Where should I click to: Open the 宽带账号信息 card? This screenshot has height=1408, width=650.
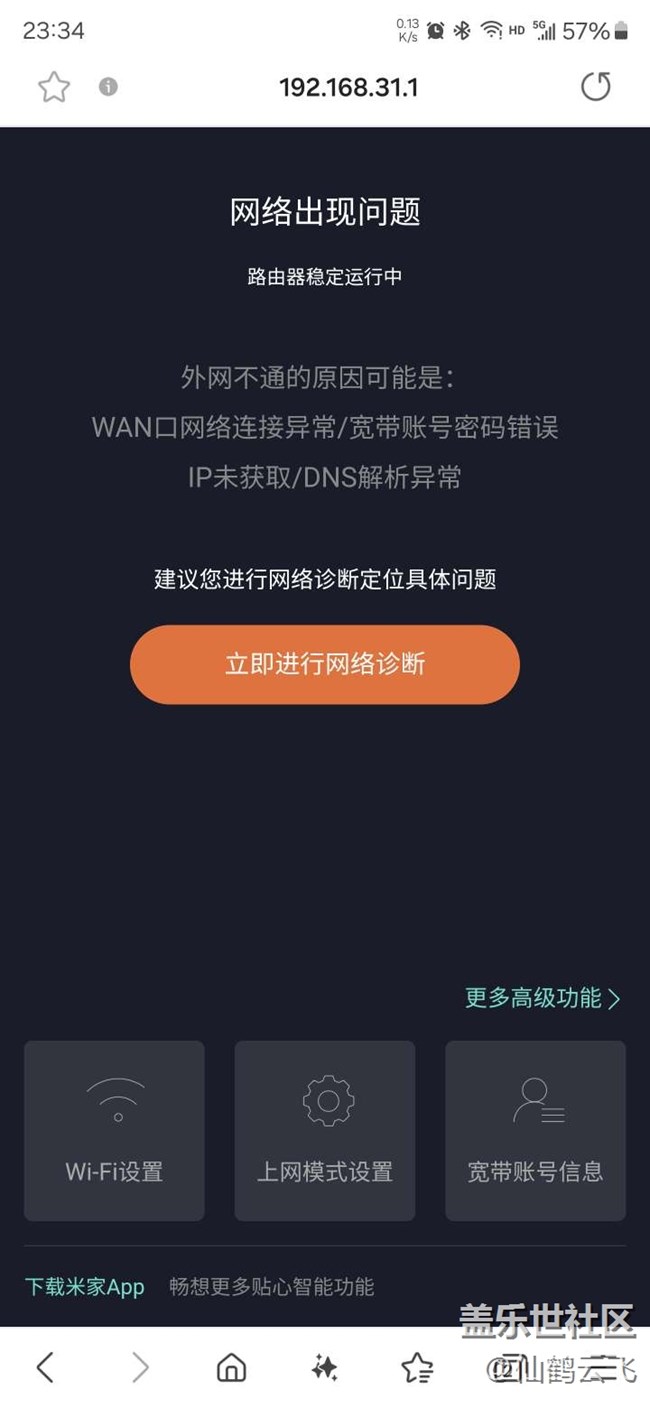(x=535, y=1131)
